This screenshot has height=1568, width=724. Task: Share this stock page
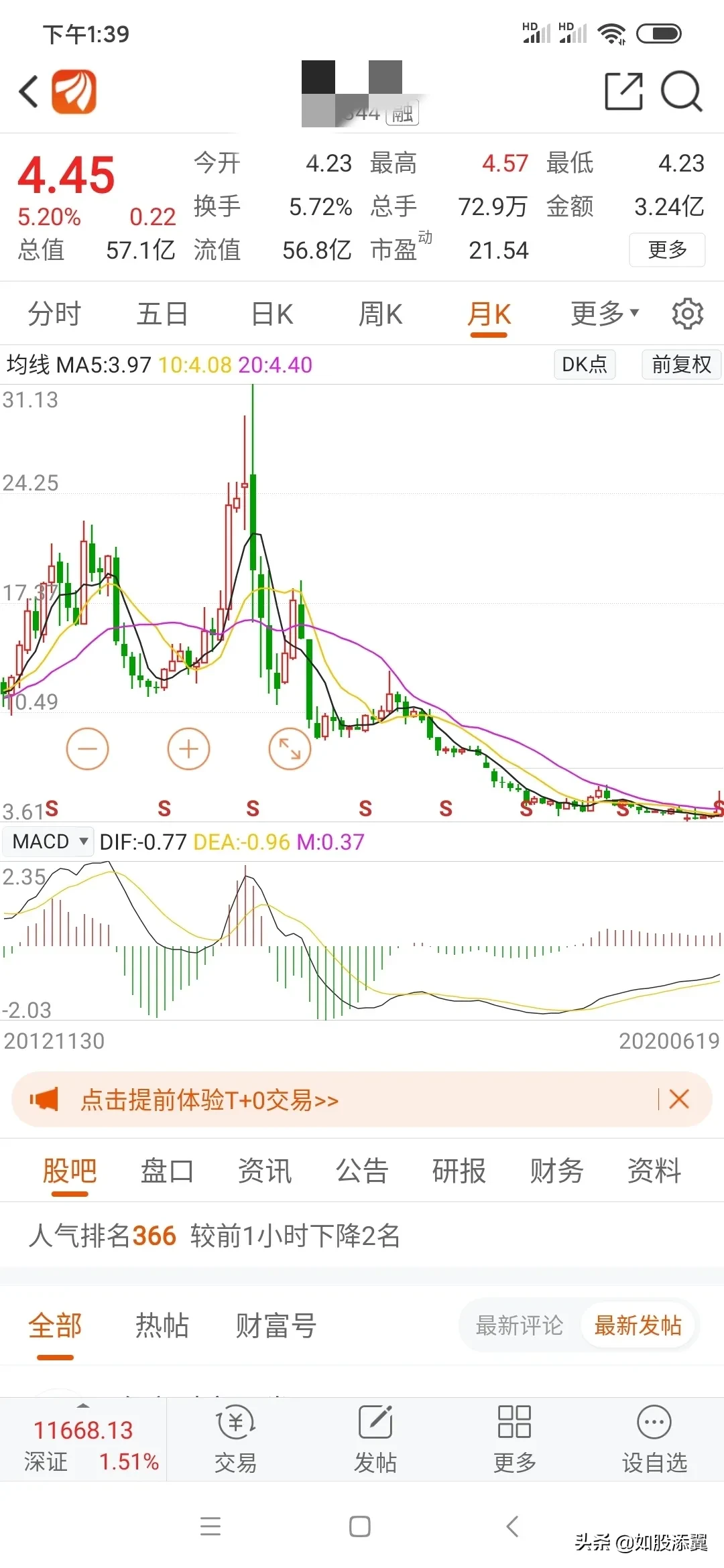(x=623, y=91)
